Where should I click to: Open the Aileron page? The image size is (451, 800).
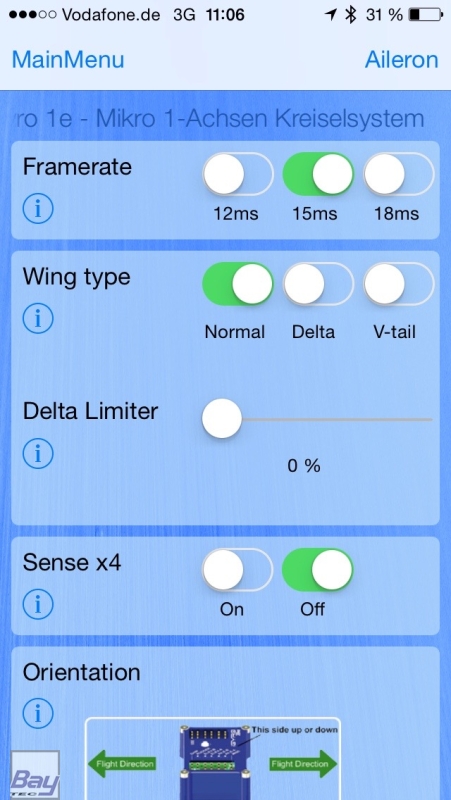pyautogui.click(x=402, y=60)
